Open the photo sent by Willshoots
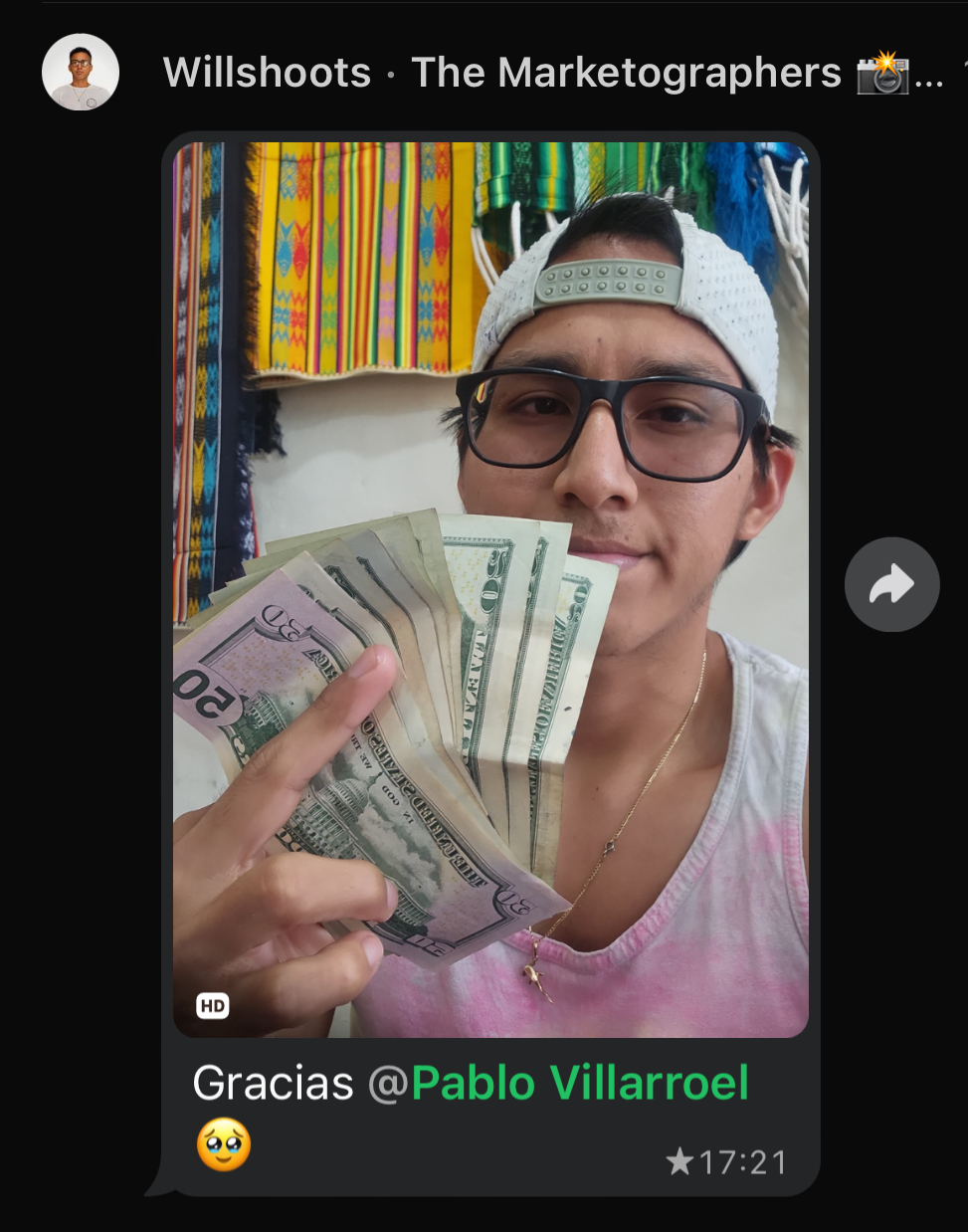This screenshot has width=968, height=1232. (490, 587)
